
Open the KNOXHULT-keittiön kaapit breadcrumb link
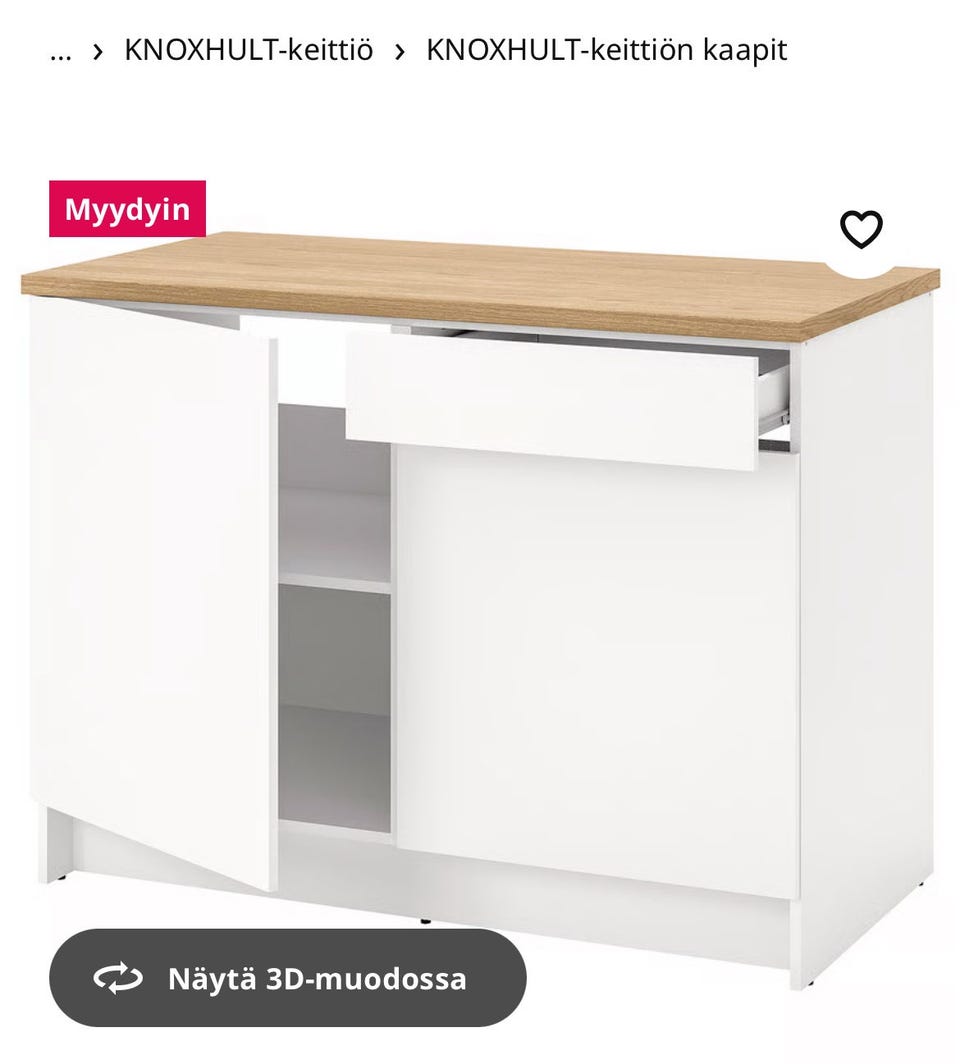pos(606,50)
